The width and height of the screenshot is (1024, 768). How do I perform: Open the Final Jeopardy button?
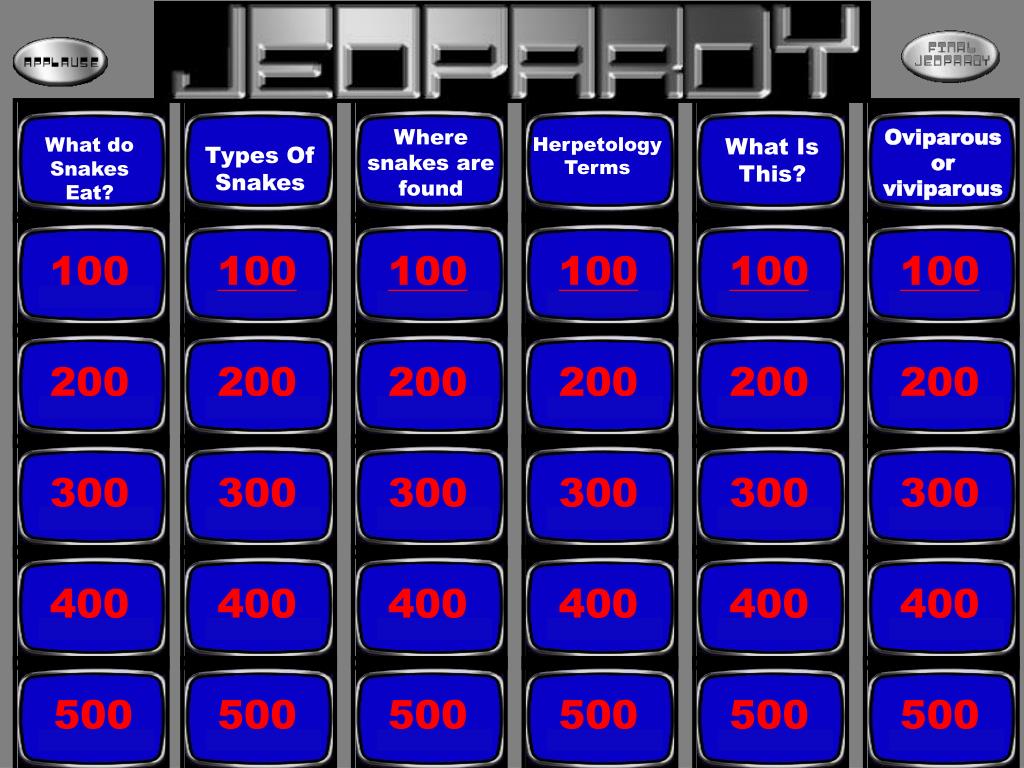[950, 55]
